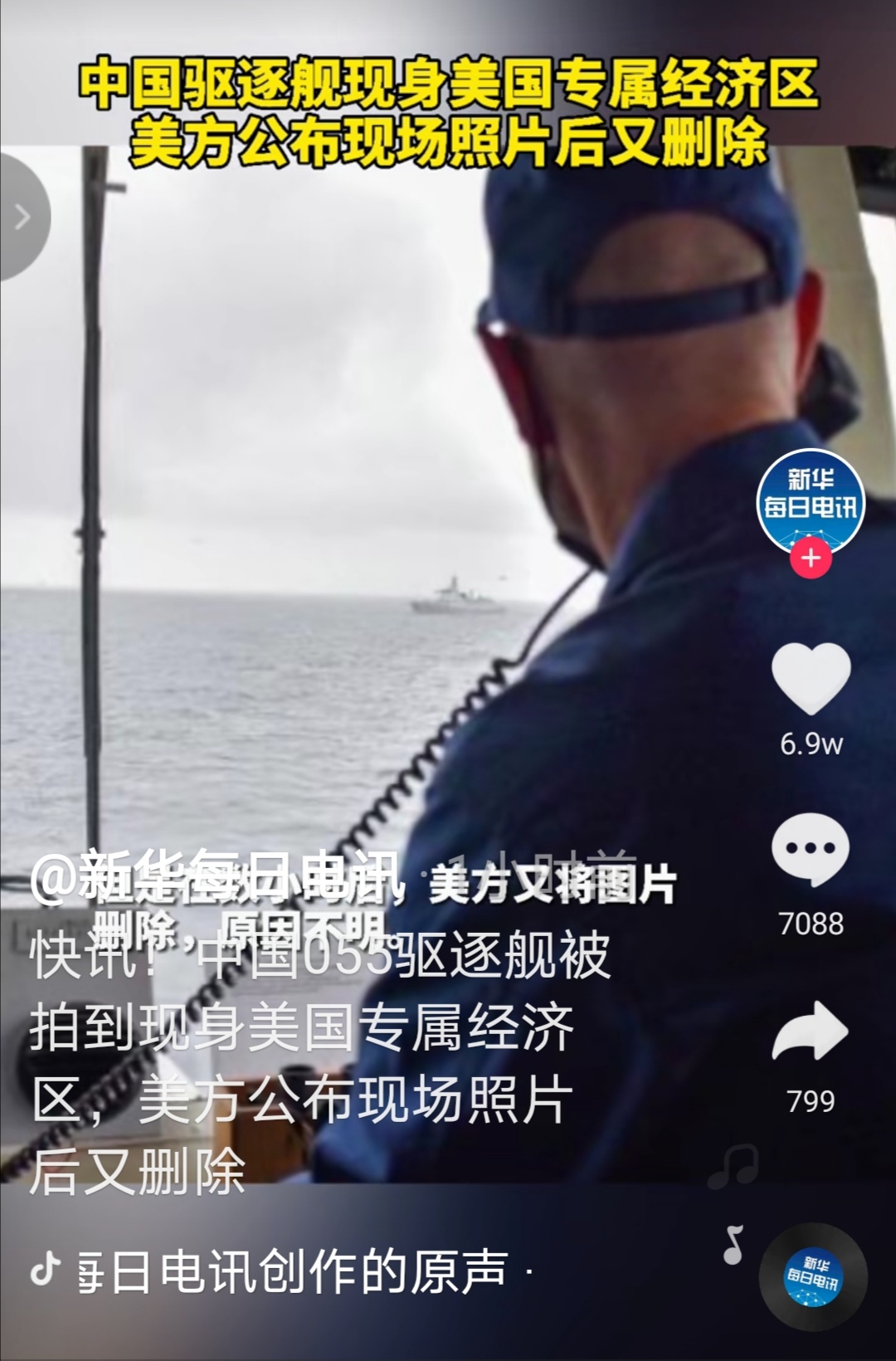The height and width of the screenshot is (1361, 896).
Task: Expand the side panel arrow
Action: coord(22,217)
